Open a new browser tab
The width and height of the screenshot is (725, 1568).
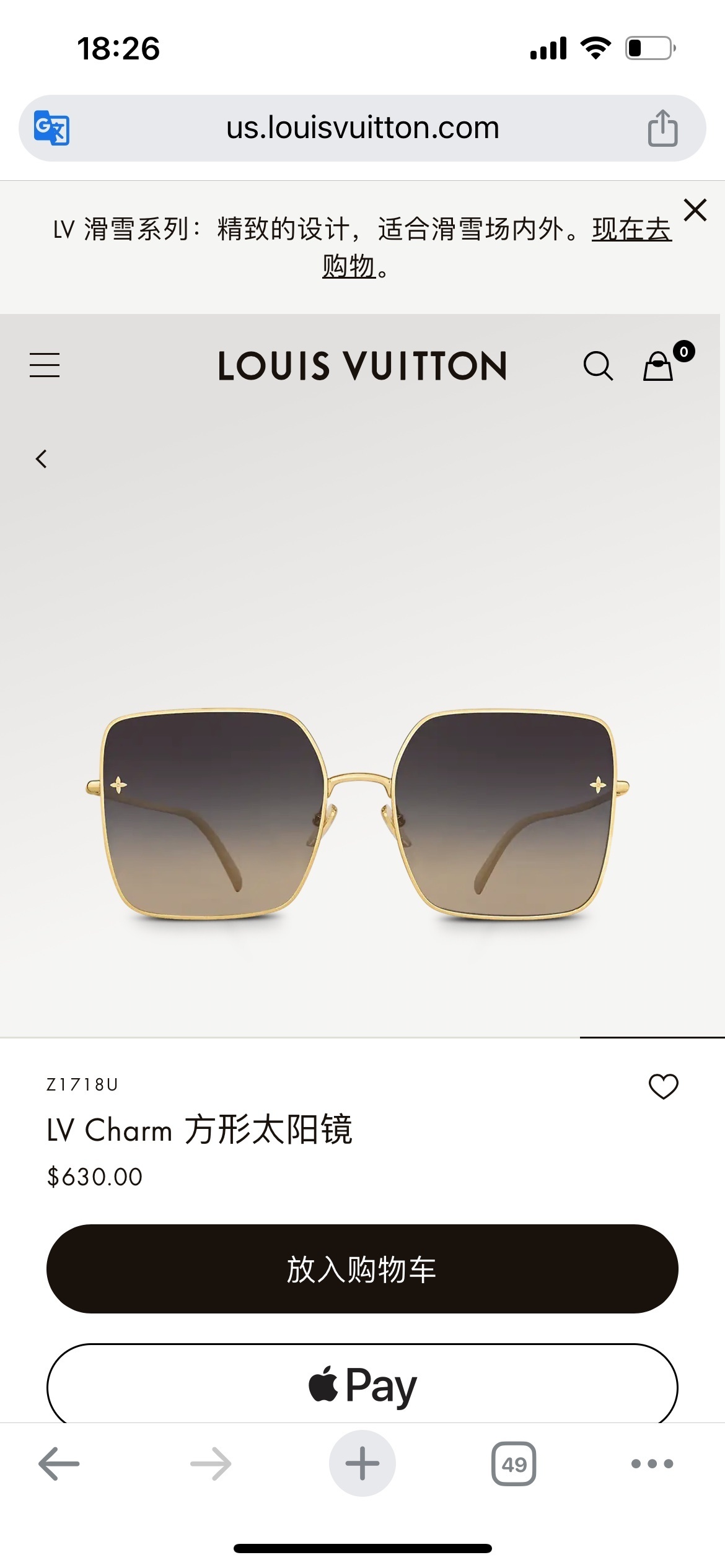click(362, 1464)
